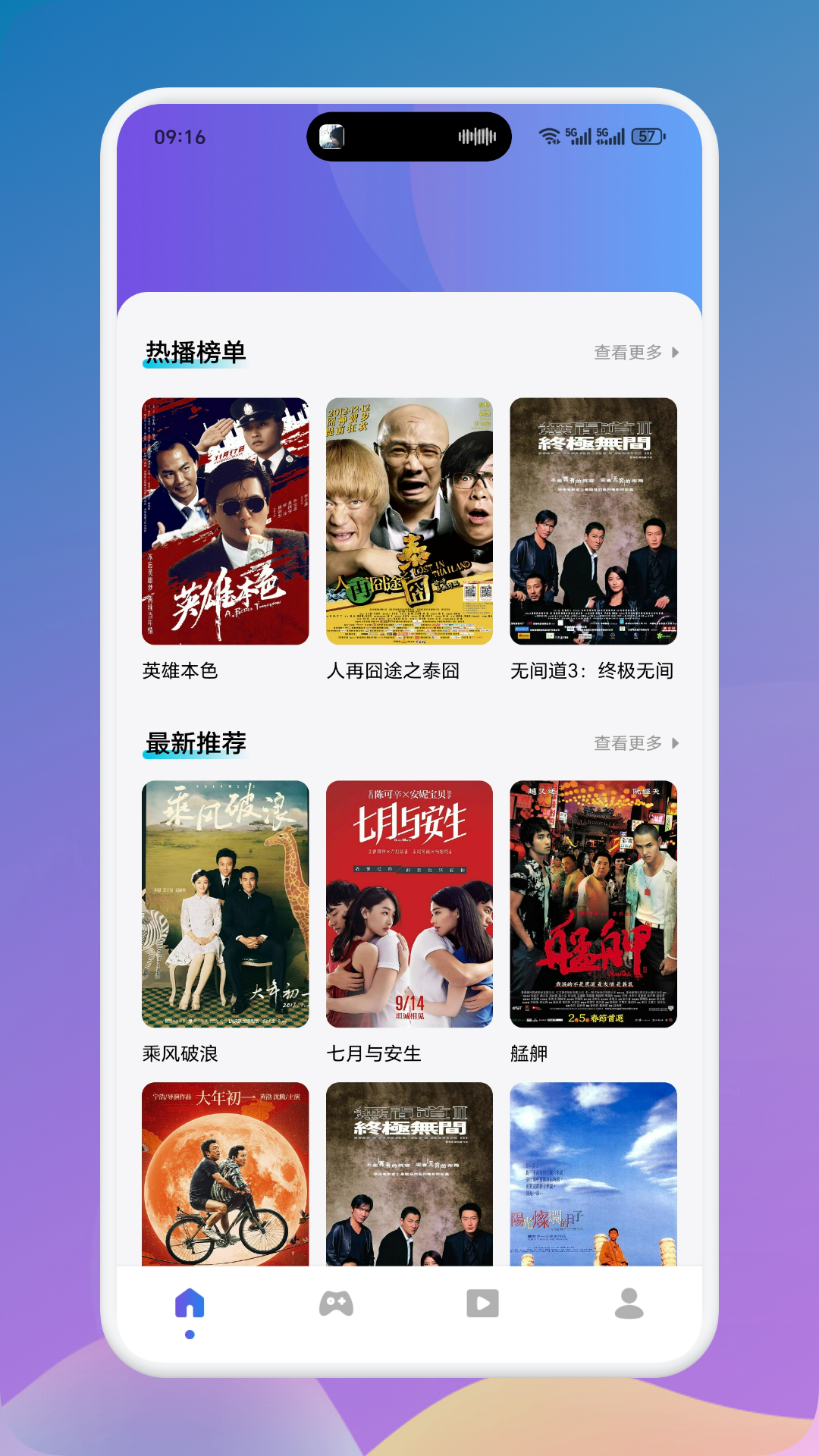Tap the camera preview in dynamic island
819x1456 pixels.
tap(332, 138)
